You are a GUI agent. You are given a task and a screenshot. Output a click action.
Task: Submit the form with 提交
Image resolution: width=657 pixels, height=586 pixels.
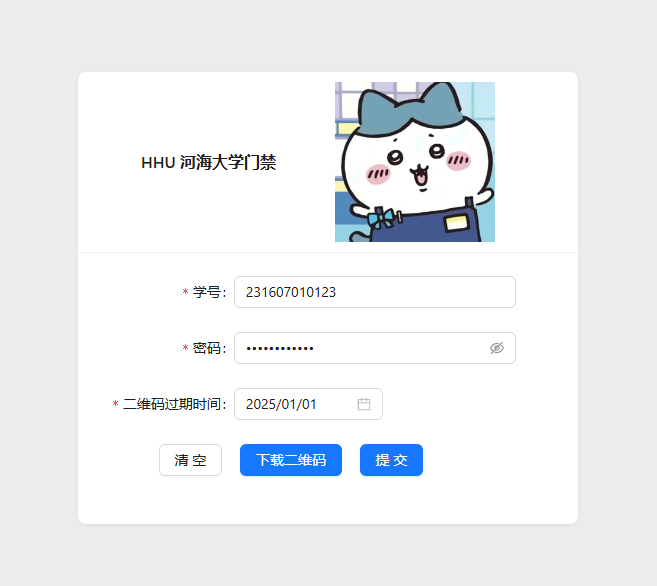point(391,460)
